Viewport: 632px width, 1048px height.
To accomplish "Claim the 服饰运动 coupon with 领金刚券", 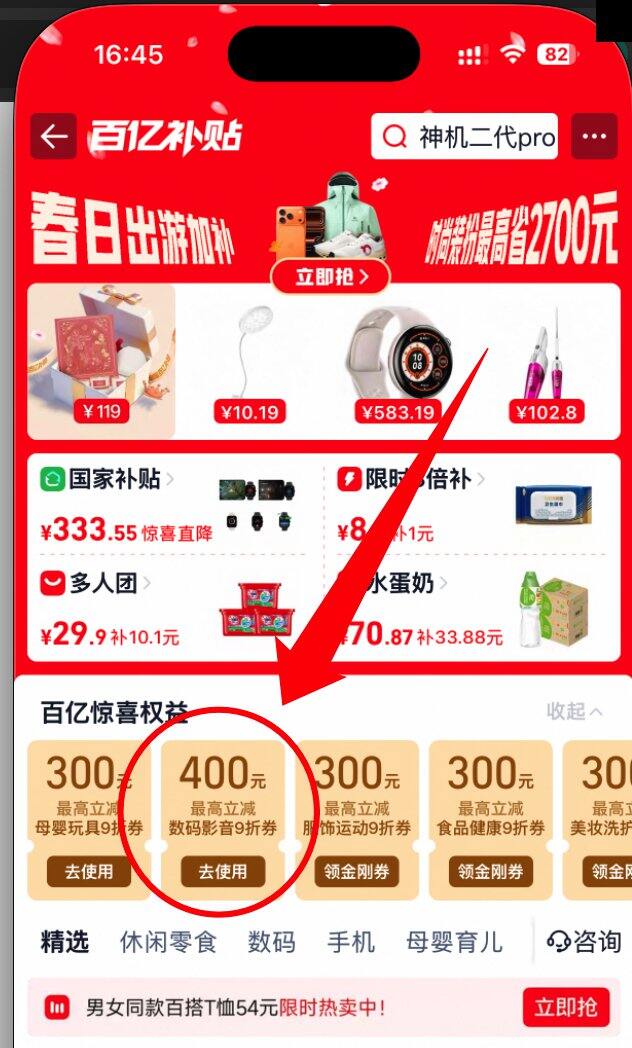I will tap(357, 872).
